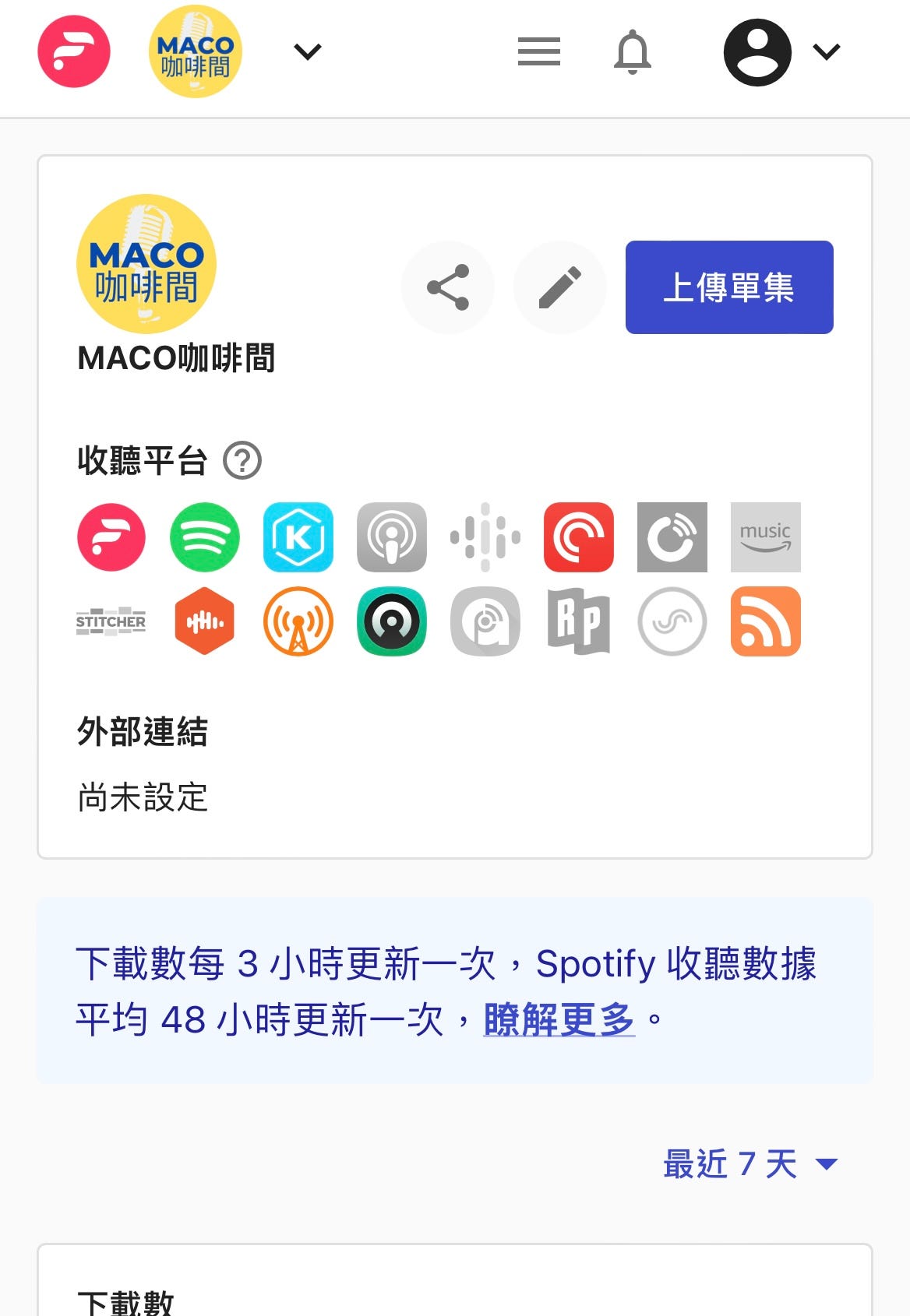Image resolution: width=910 pixels, height=1316 pixels.
Task: Open the account profile menu
Action: pos(781,52)
